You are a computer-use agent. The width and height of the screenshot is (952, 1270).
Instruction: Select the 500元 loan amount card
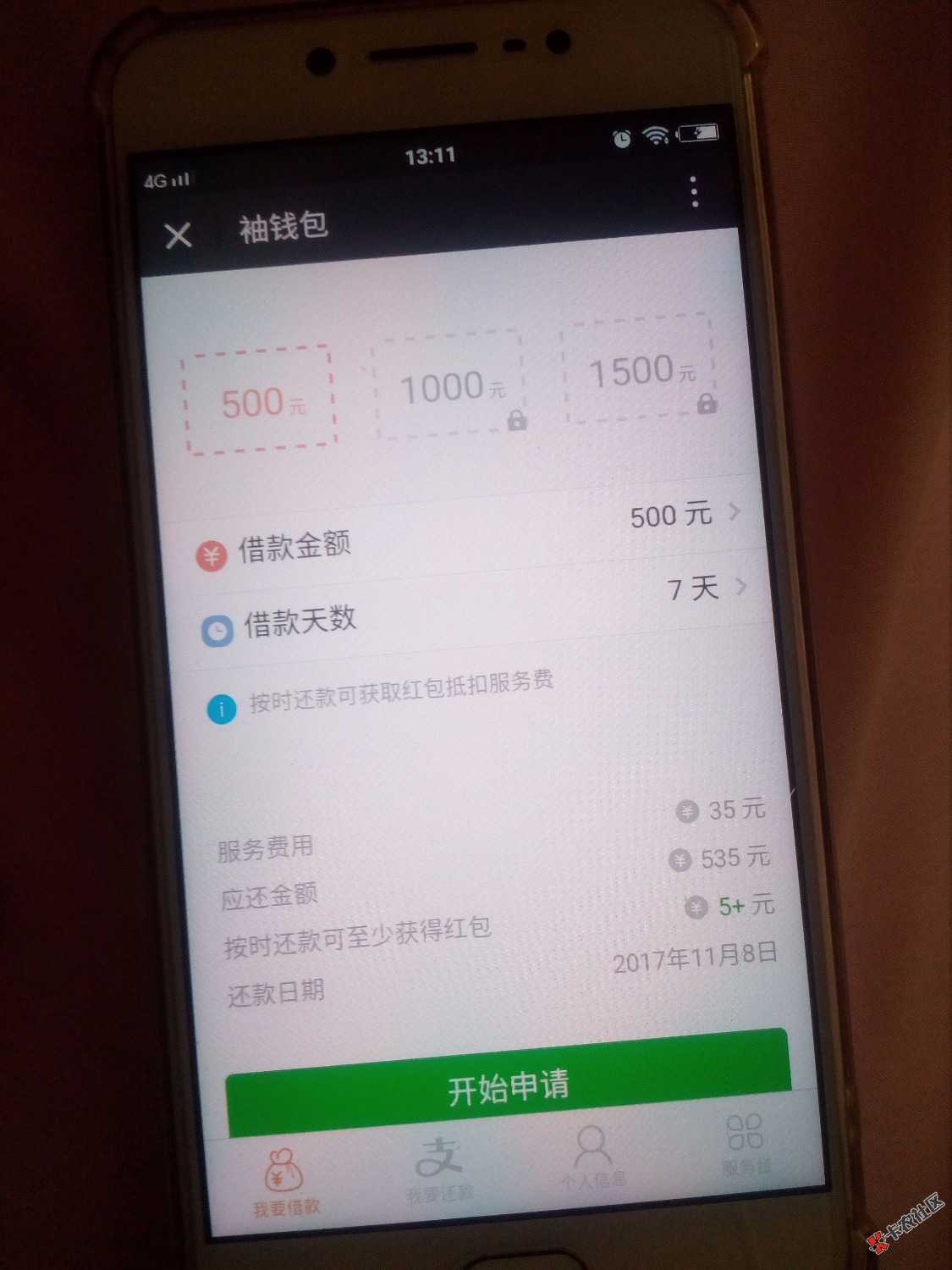(261, 400)
